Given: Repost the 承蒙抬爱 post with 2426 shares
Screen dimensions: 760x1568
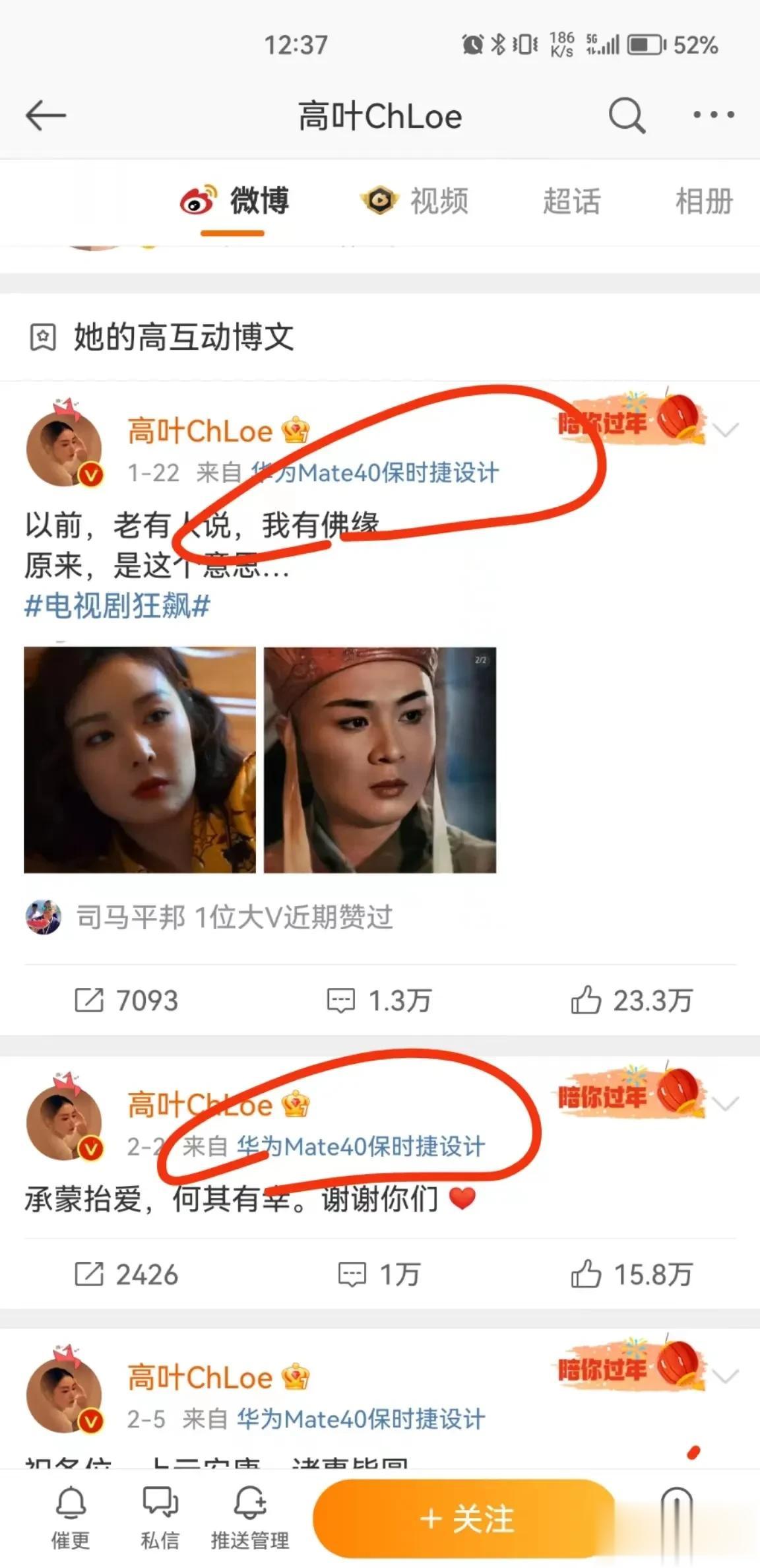Looking at the screenshot, I should 125,1274.
